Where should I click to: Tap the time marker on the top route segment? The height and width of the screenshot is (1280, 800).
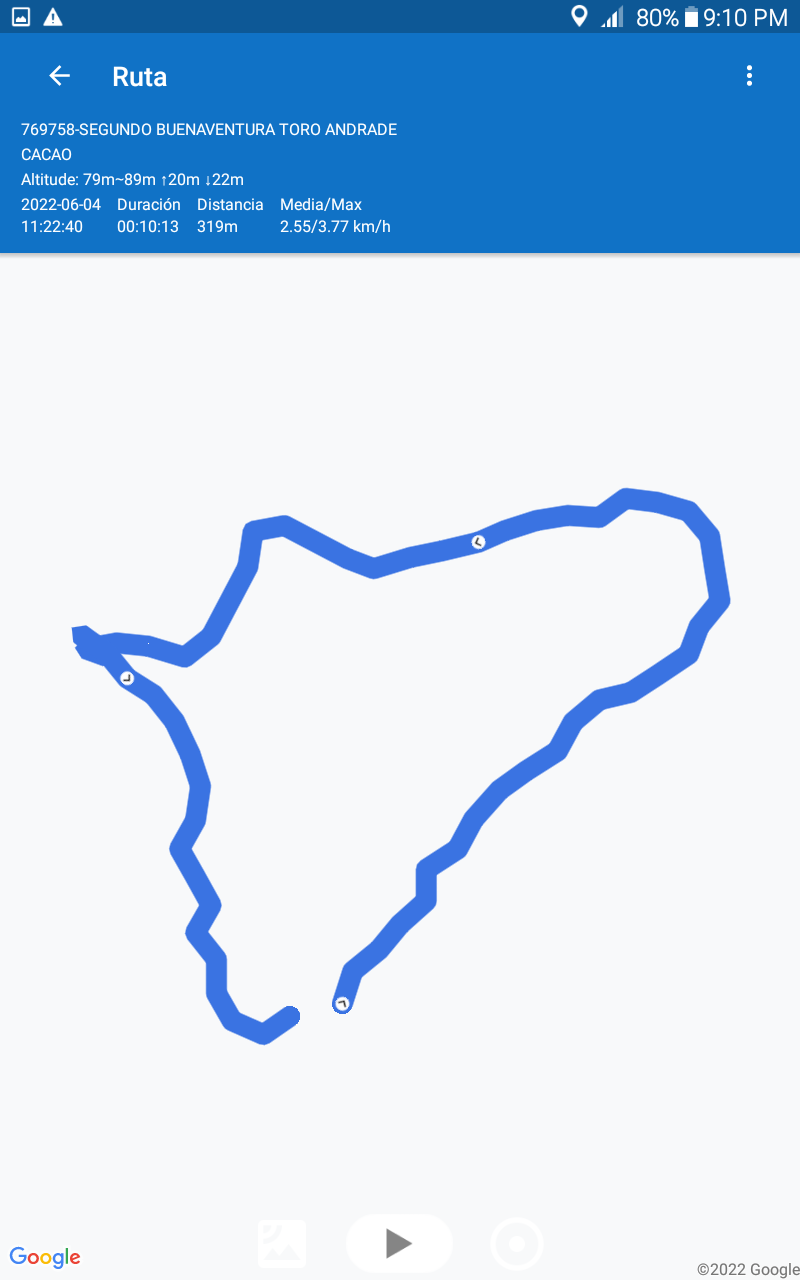click(x=479, y=542)
